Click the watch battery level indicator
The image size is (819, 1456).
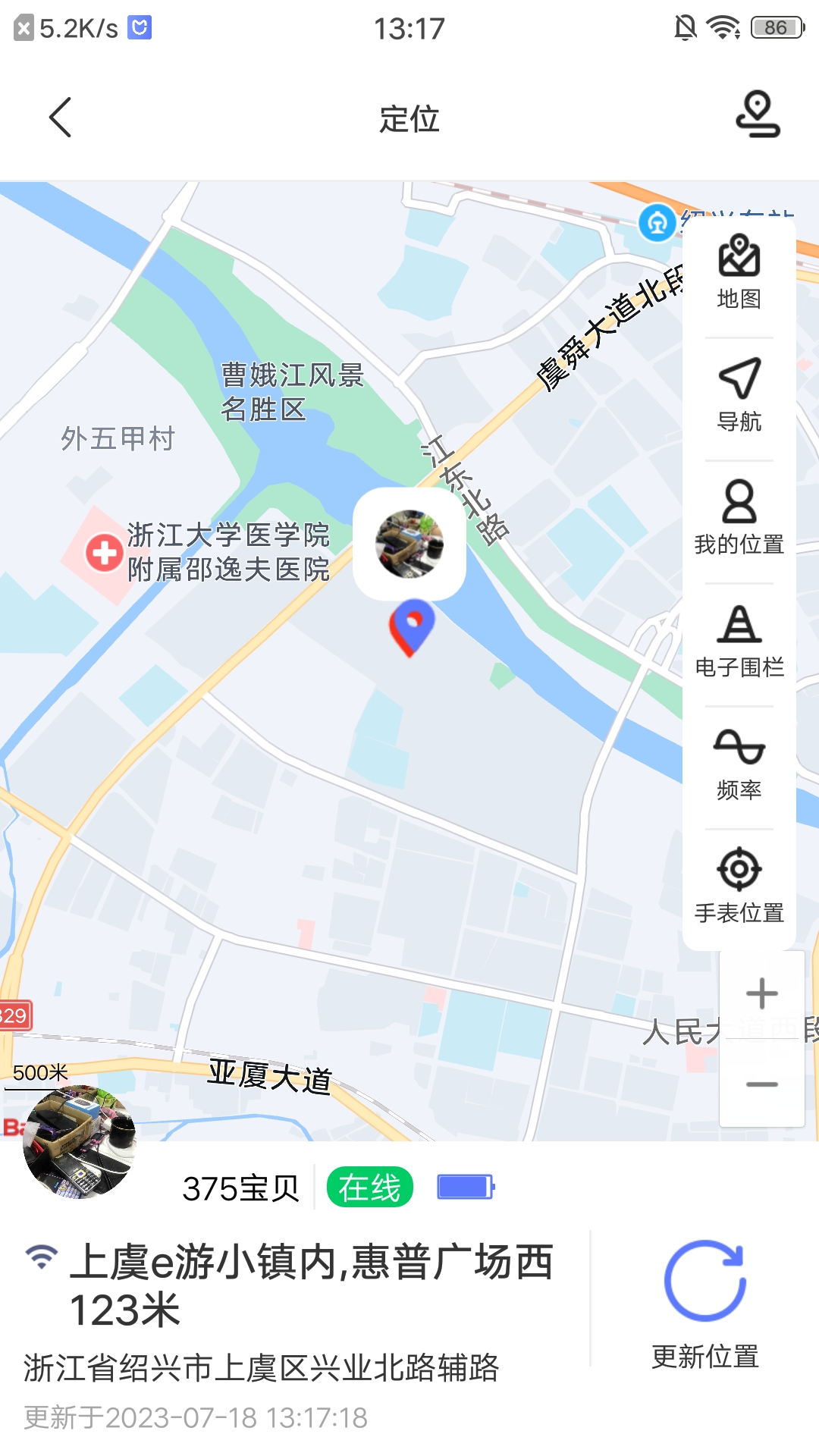click(x=463, y=1185)
